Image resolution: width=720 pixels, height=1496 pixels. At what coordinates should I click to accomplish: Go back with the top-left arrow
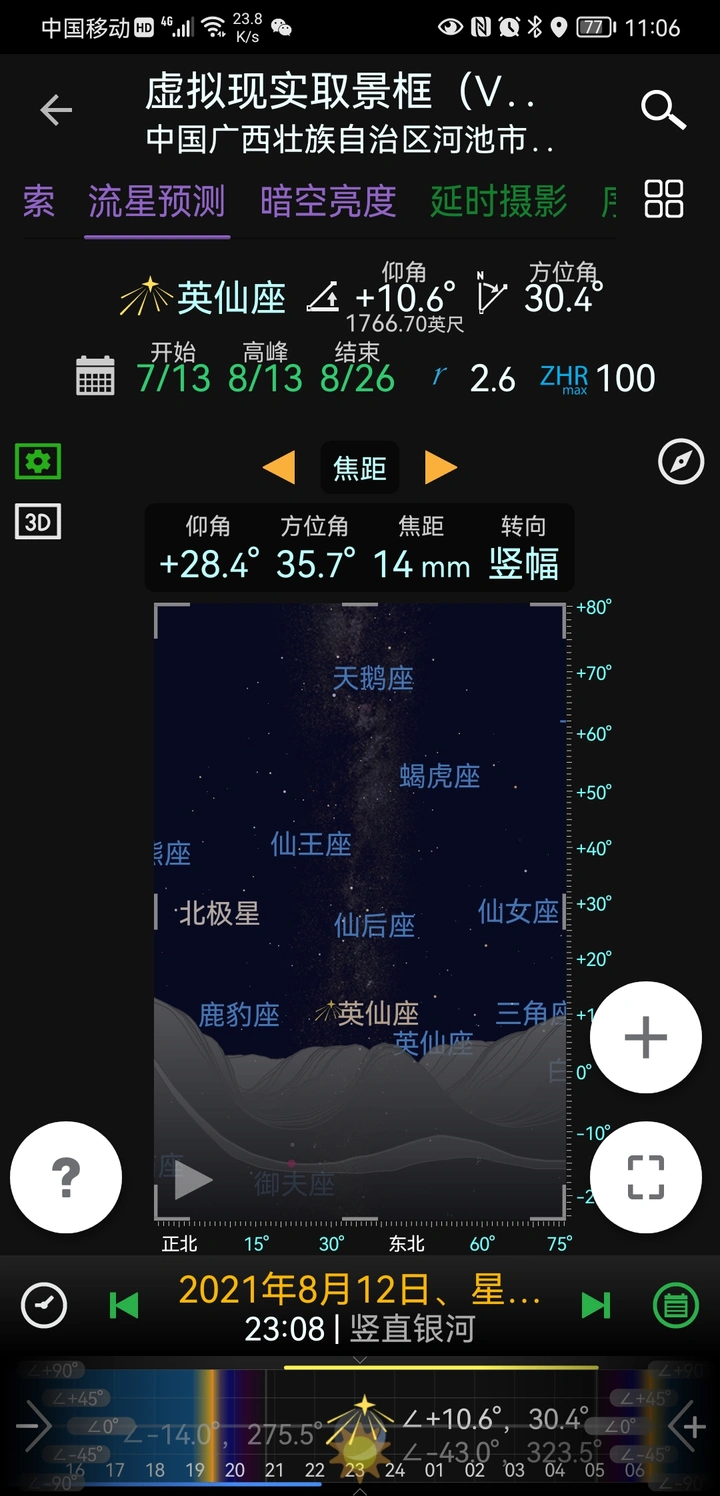[x=56, y=110]
